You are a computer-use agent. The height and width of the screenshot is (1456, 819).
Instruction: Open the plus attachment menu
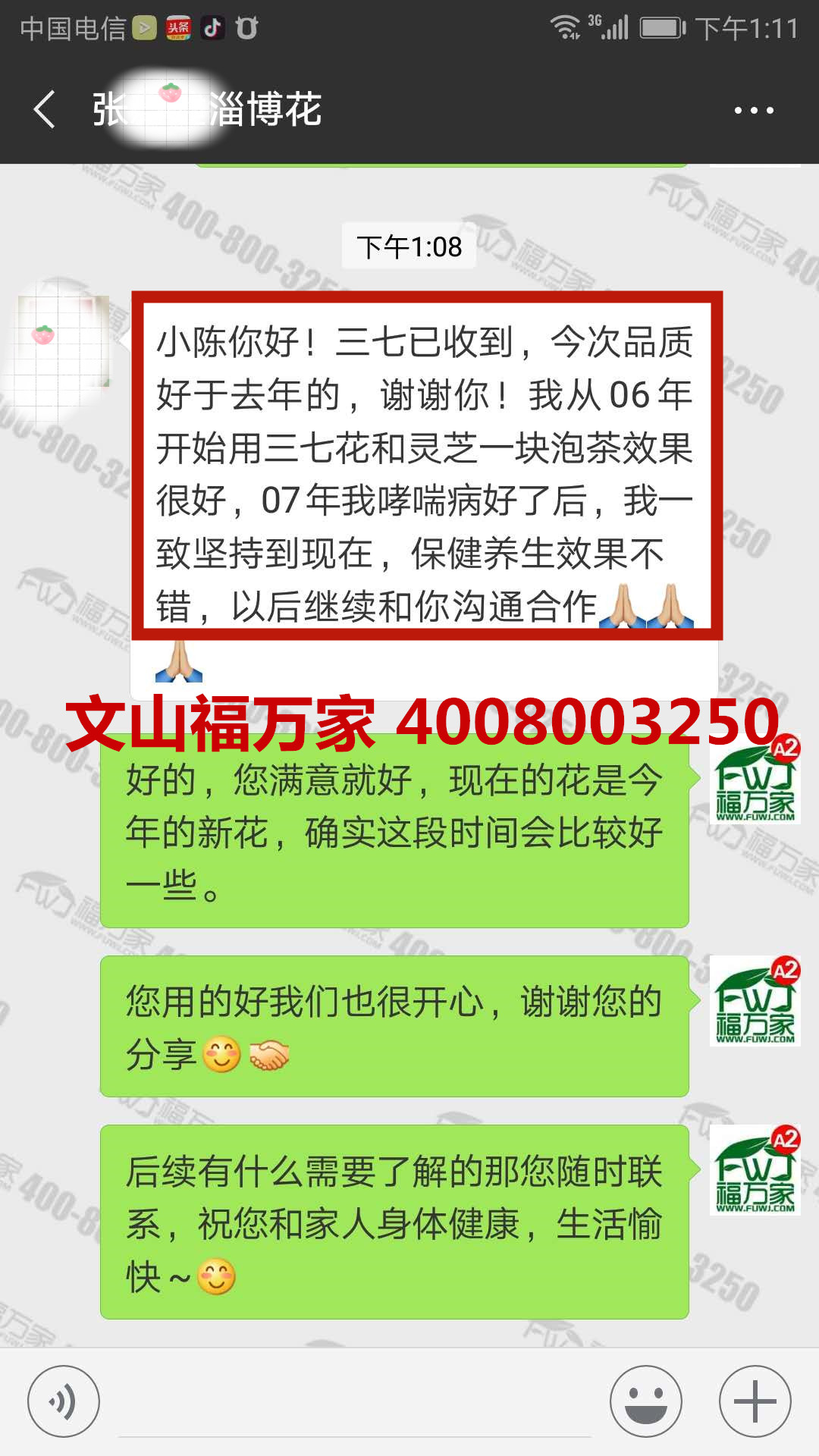tap(755, 1401)
